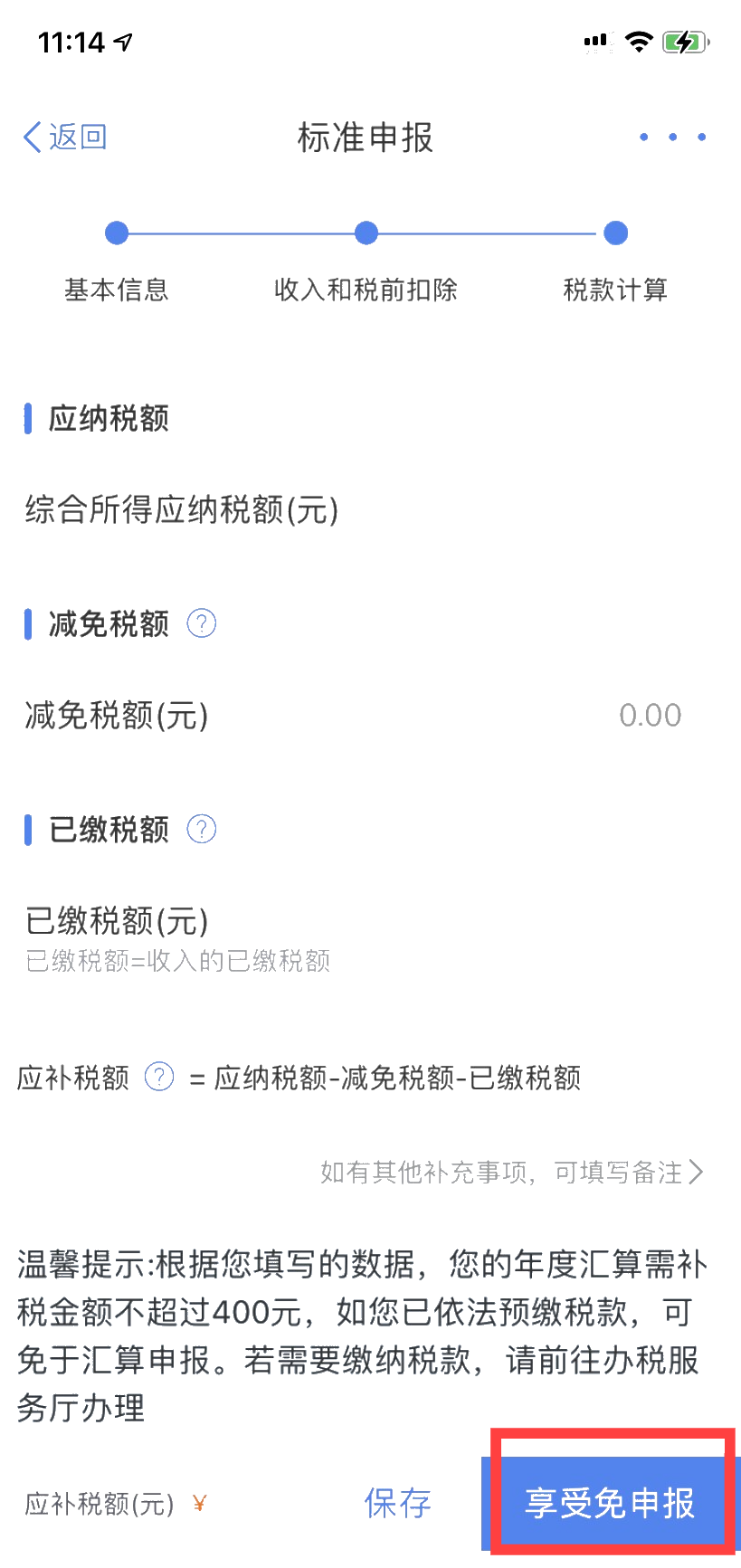Open the ellipsis more options menu
This screenshot has height=1568, width=741.
click(x=672, y=137)
